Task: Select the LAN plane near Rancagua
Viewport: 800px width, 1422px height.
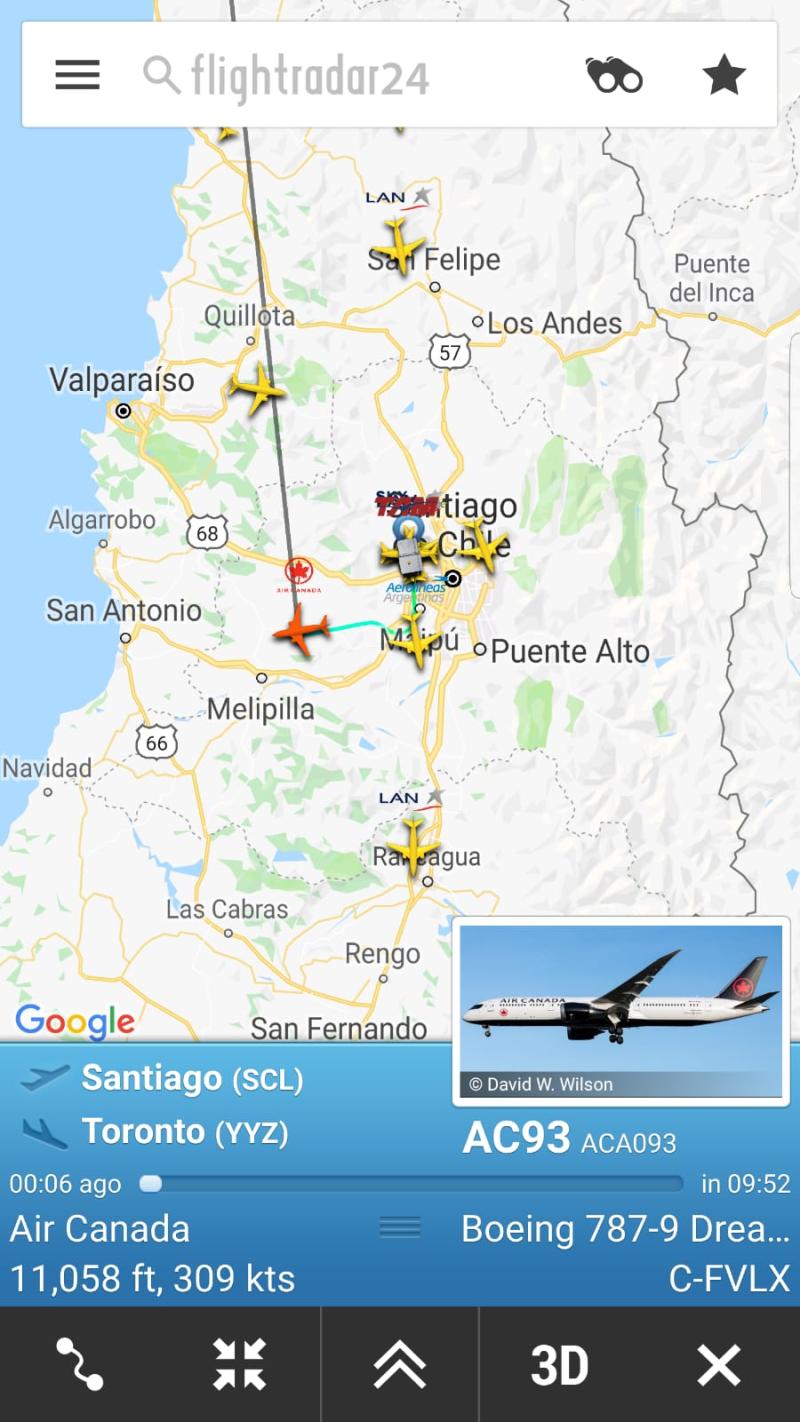Action: [413, 847]
